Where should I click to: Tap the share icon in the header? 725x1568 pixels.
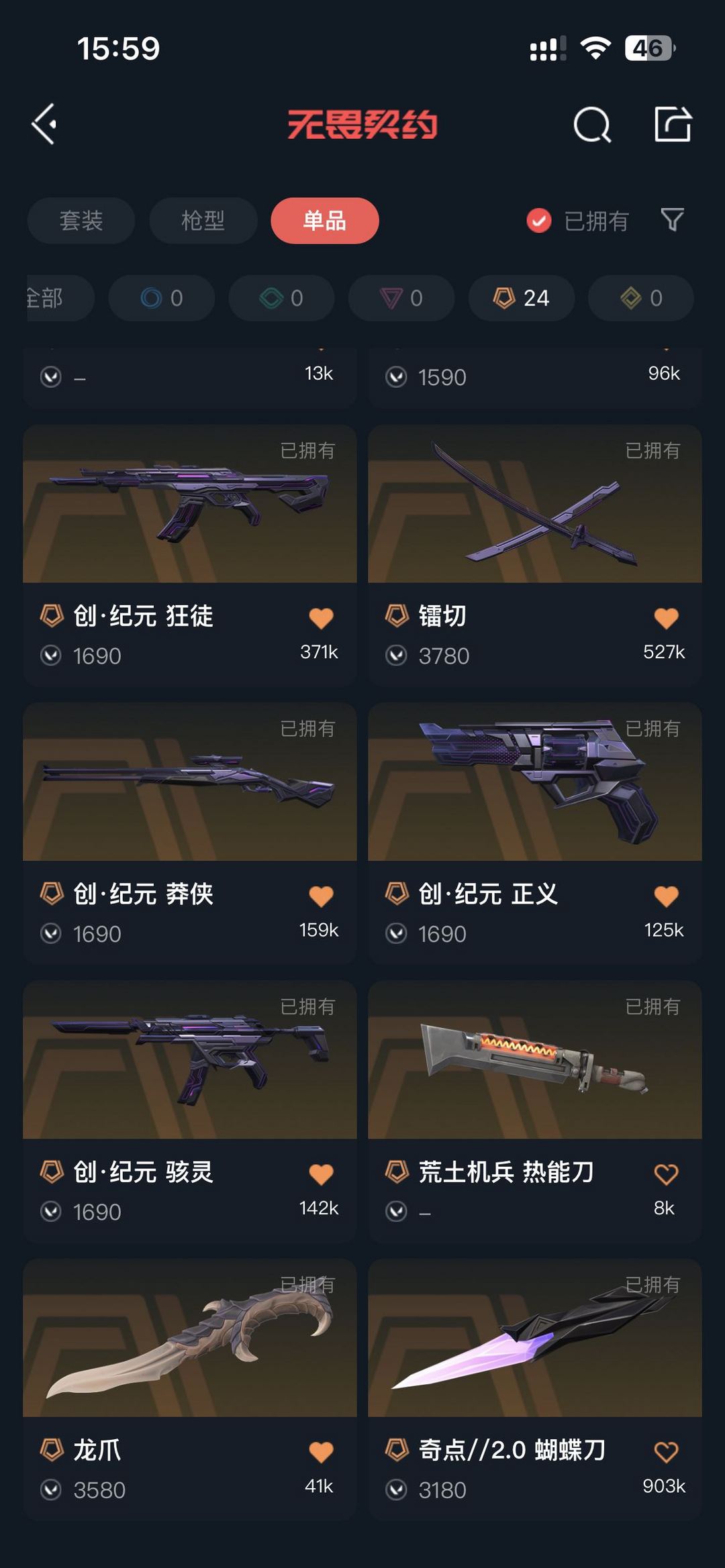[x=673, y=124]
